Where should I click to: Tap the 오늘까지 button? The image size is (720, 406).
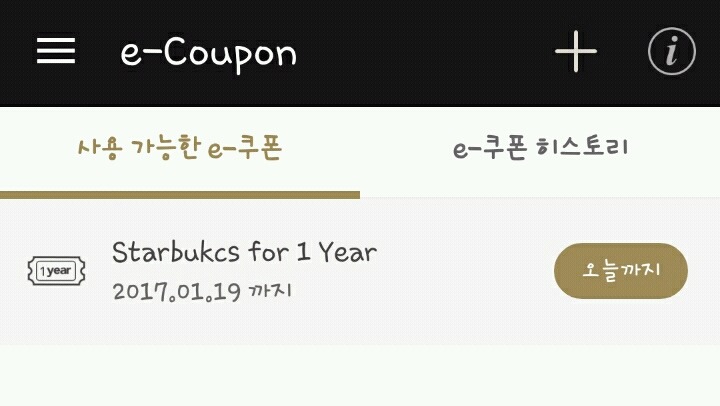click(621, 270)
